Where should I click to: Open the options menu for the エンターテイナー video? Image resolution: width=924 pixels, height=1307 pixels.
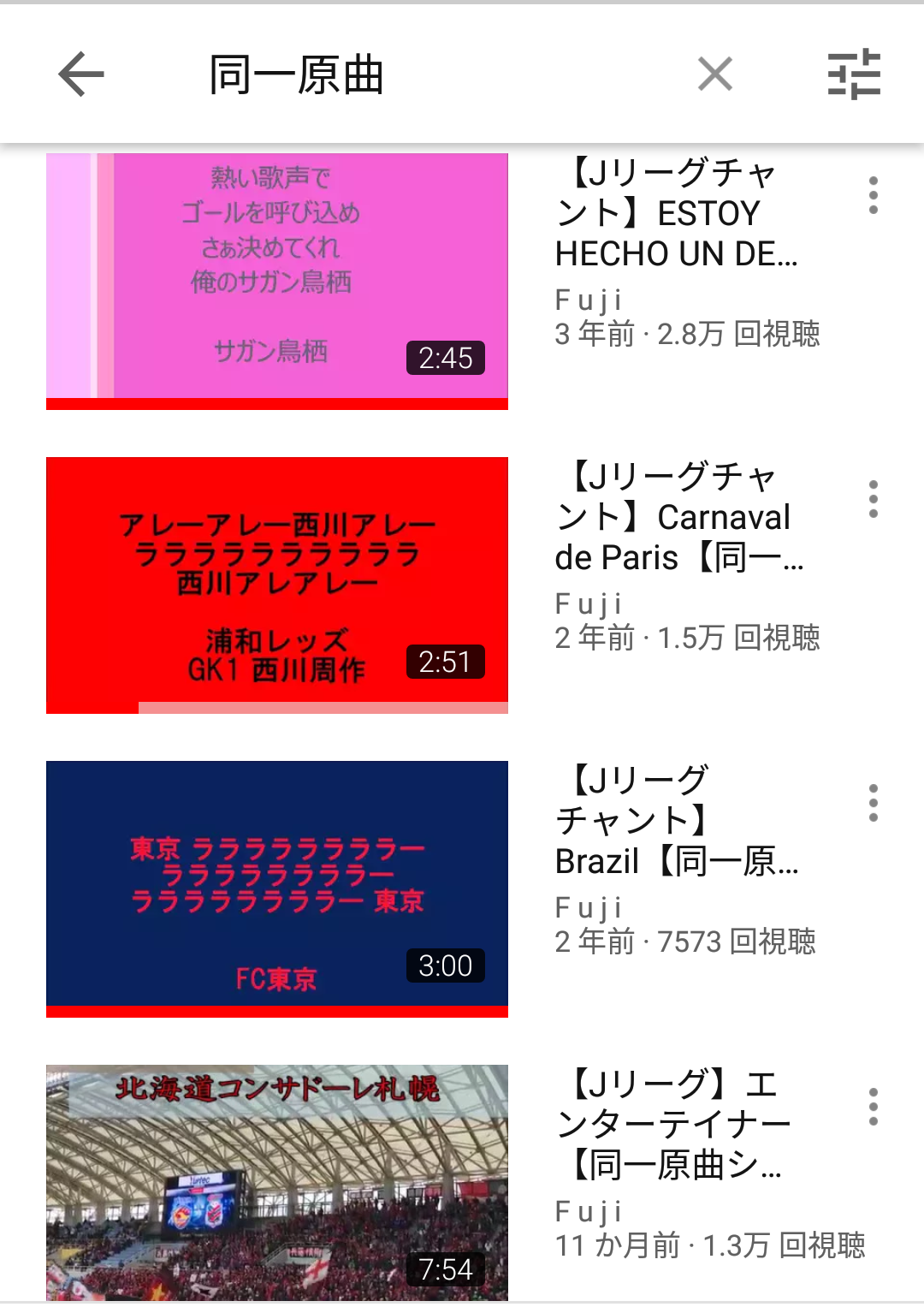[x=873, y=1107]
